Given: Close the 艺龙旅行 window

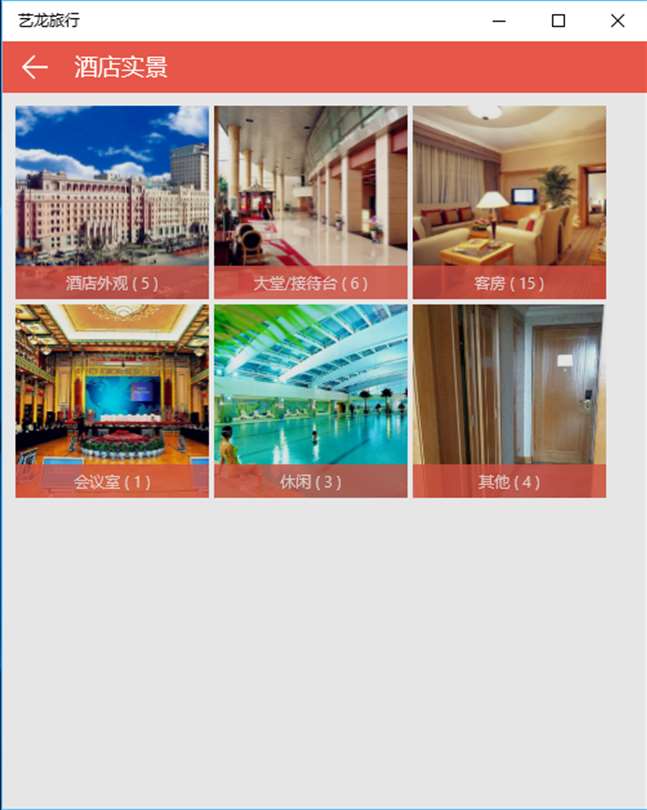Looking at the screenshot, I should coord(617,20).
